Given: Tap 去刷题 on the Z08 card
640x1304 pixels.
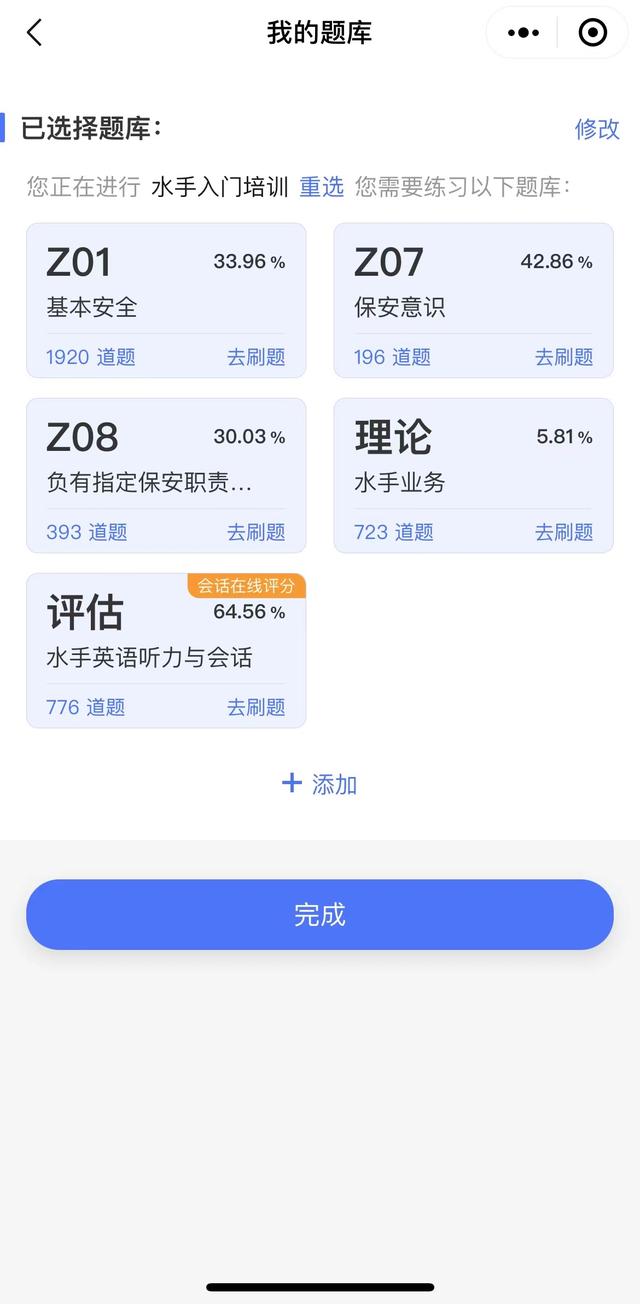Looking at the screenshot, I should coord(256,532).
